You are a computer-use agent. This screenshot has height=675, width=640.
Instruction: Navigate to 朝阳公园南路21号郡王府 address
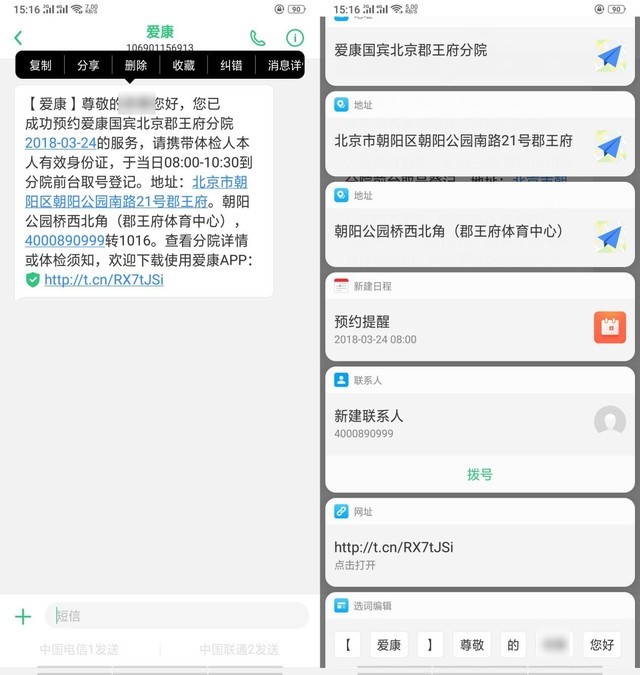pos(609,147)
